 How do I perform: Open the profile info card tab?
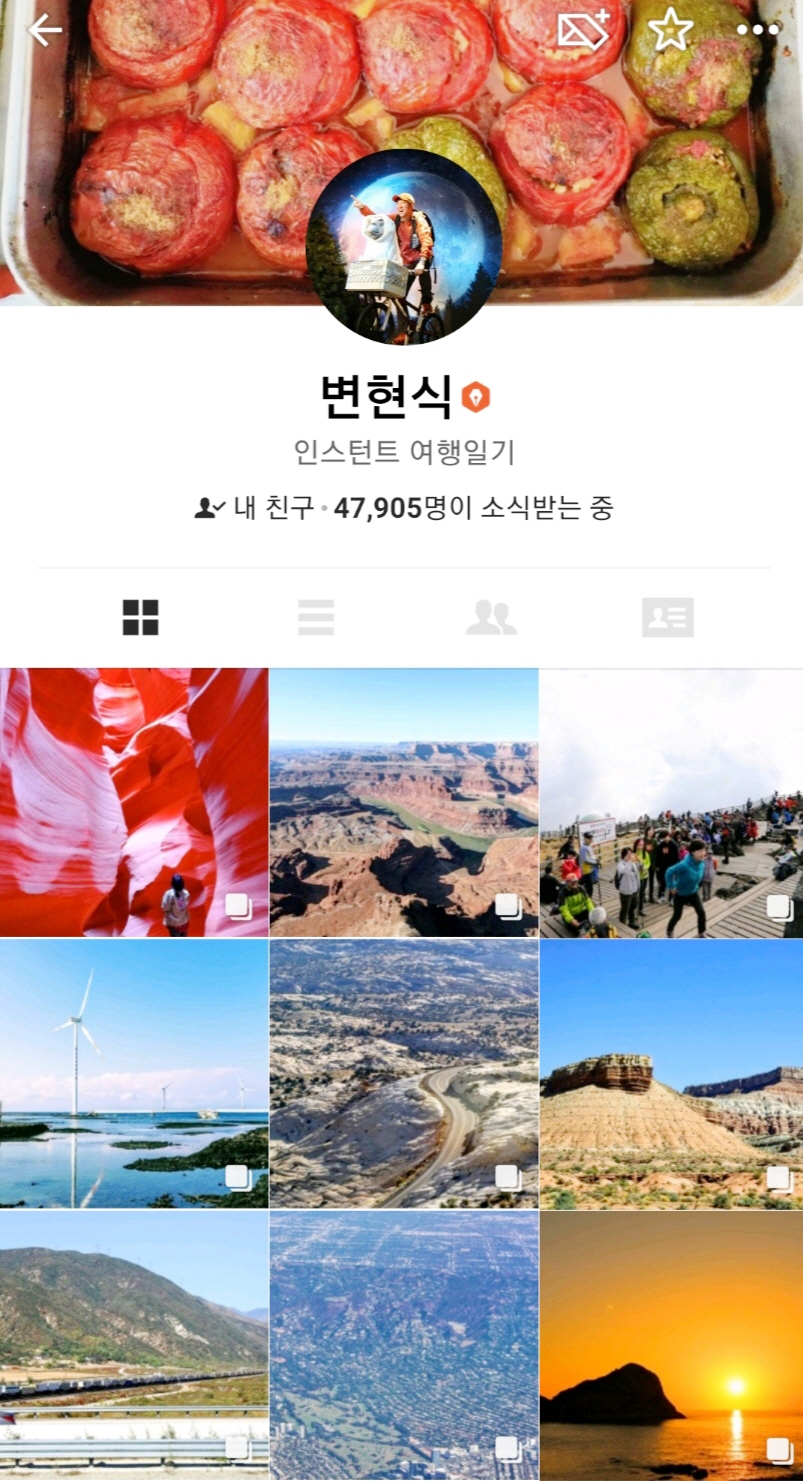667,617
